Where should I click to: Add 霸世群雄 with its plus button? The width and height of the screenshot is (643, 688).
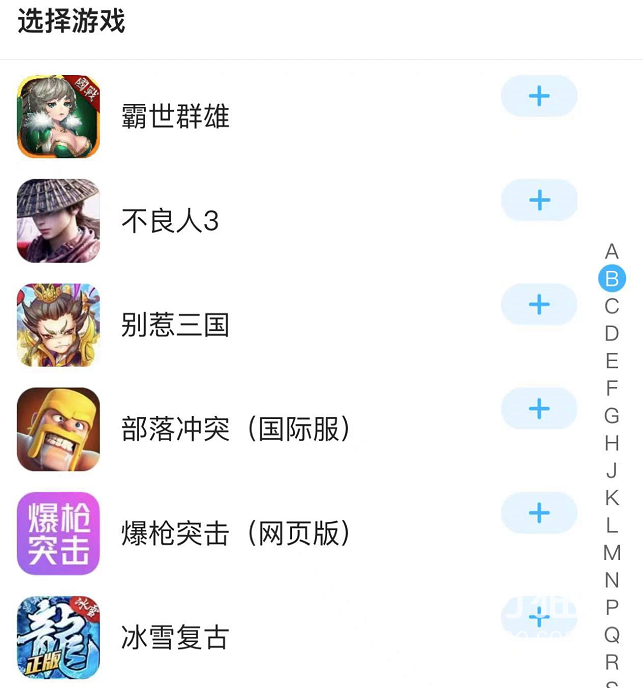pos(539,96)
